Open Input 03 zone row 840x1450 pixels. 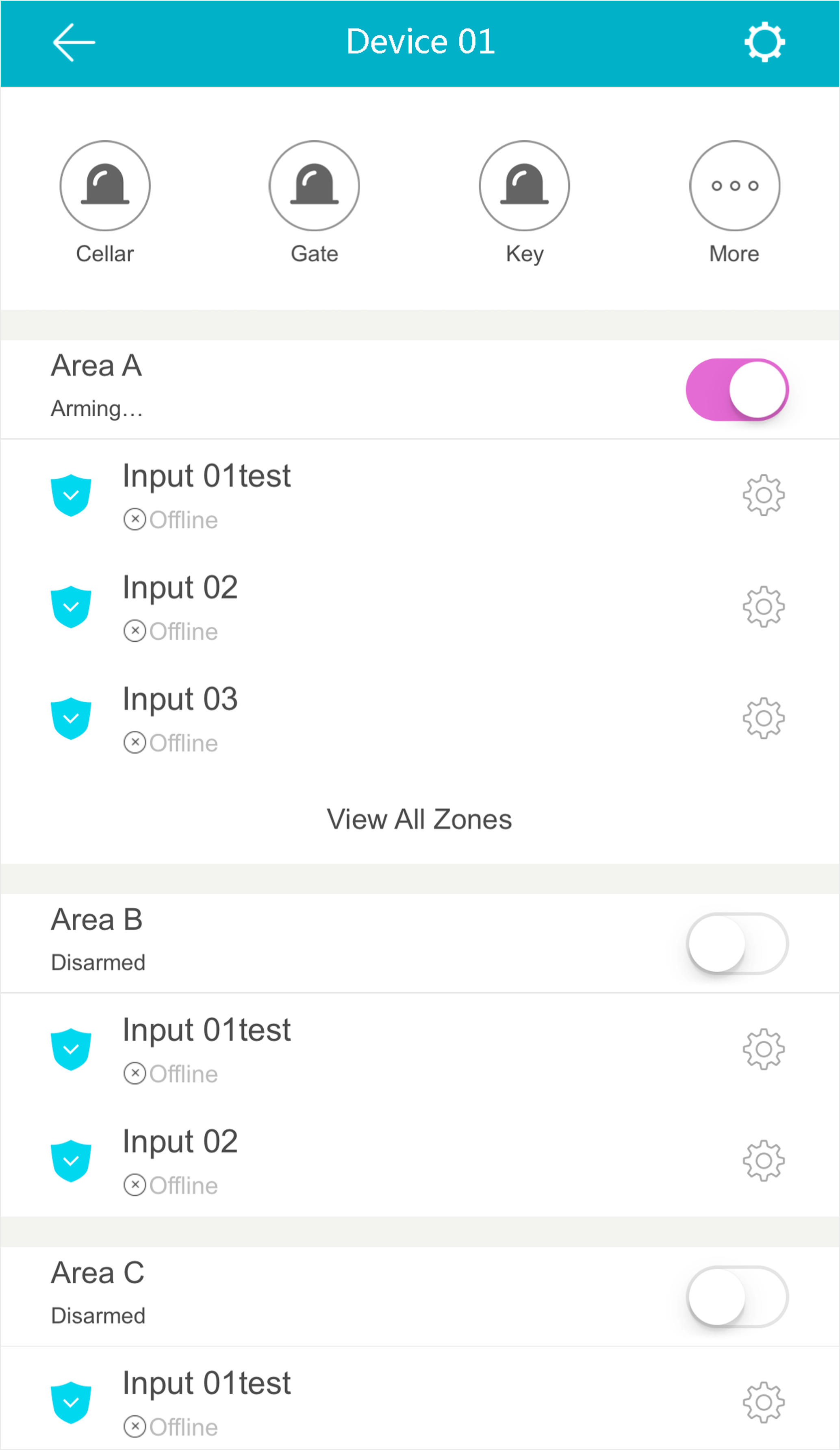click(x=420, y=718)
